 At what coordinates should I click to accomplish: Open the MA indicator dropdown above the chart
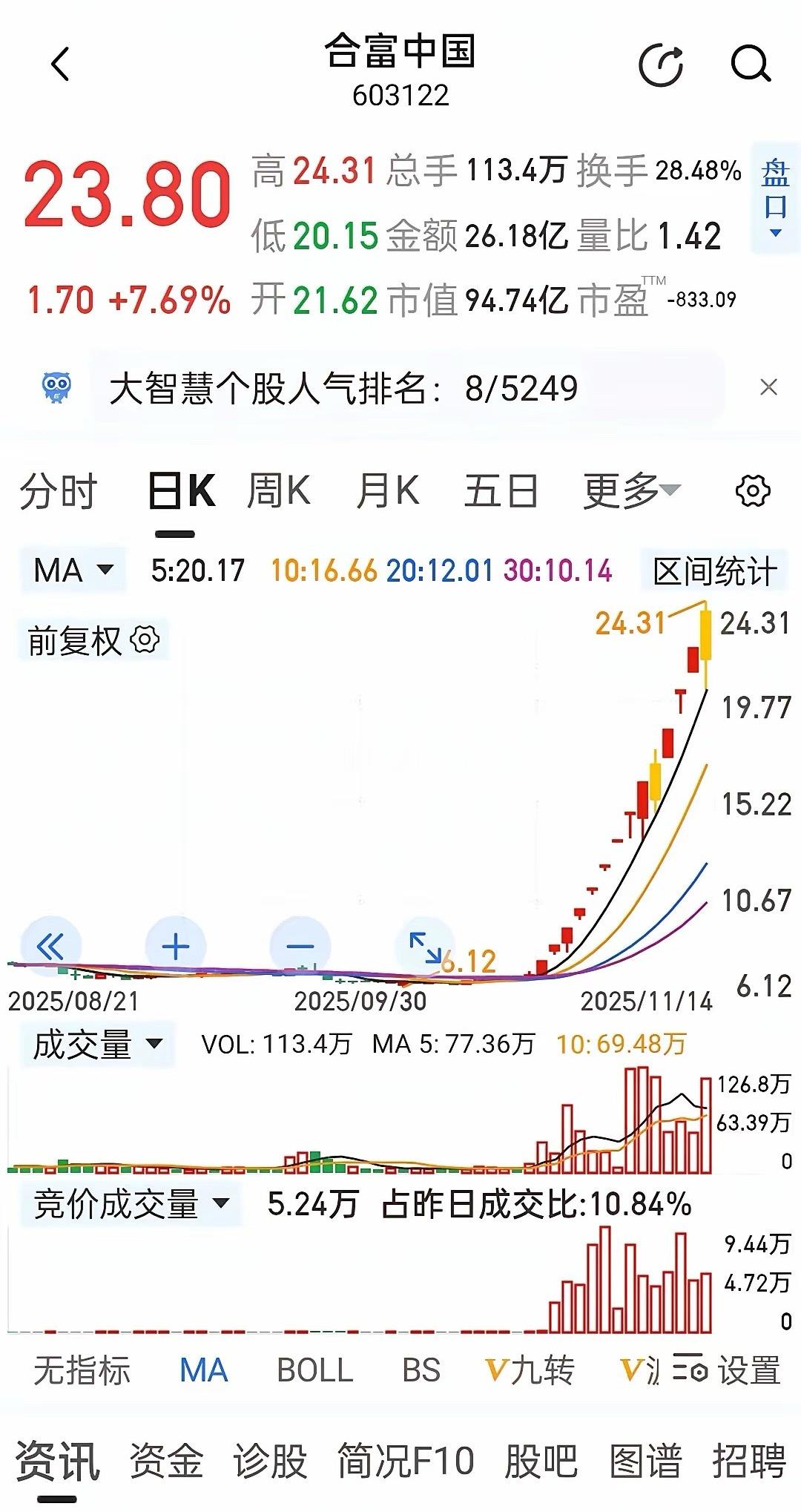73,571
